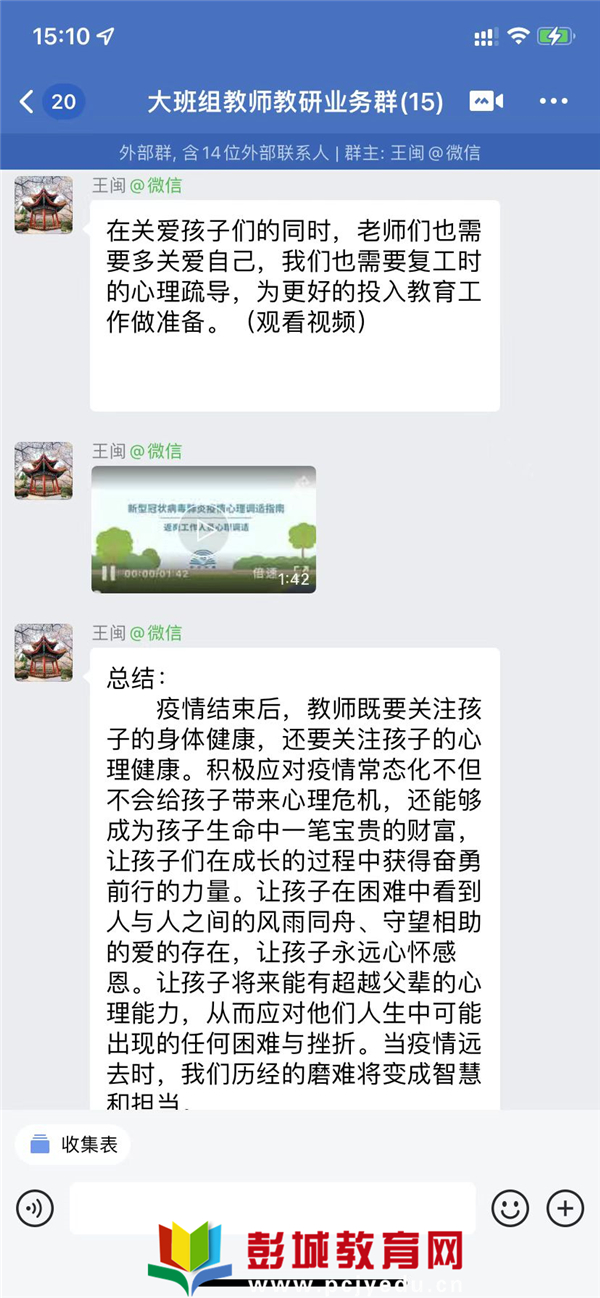Open the group's three-dot menu
Screen dimensions: 600x1298
click(553, 101)
